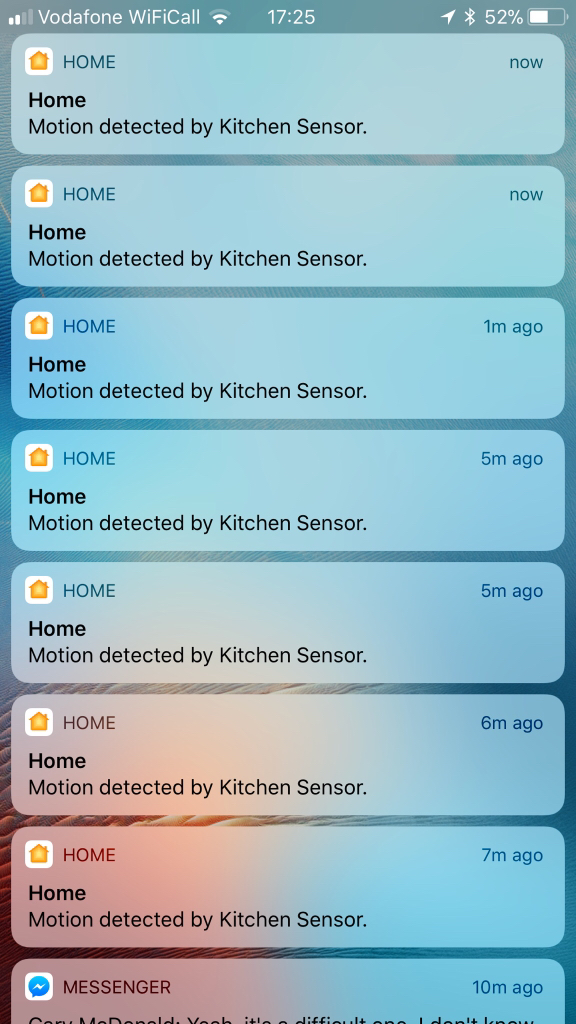This screenshot has width=576, height=1024.
Task: Open the Home notification from 1m ago
Action: [x=288, y=359]
